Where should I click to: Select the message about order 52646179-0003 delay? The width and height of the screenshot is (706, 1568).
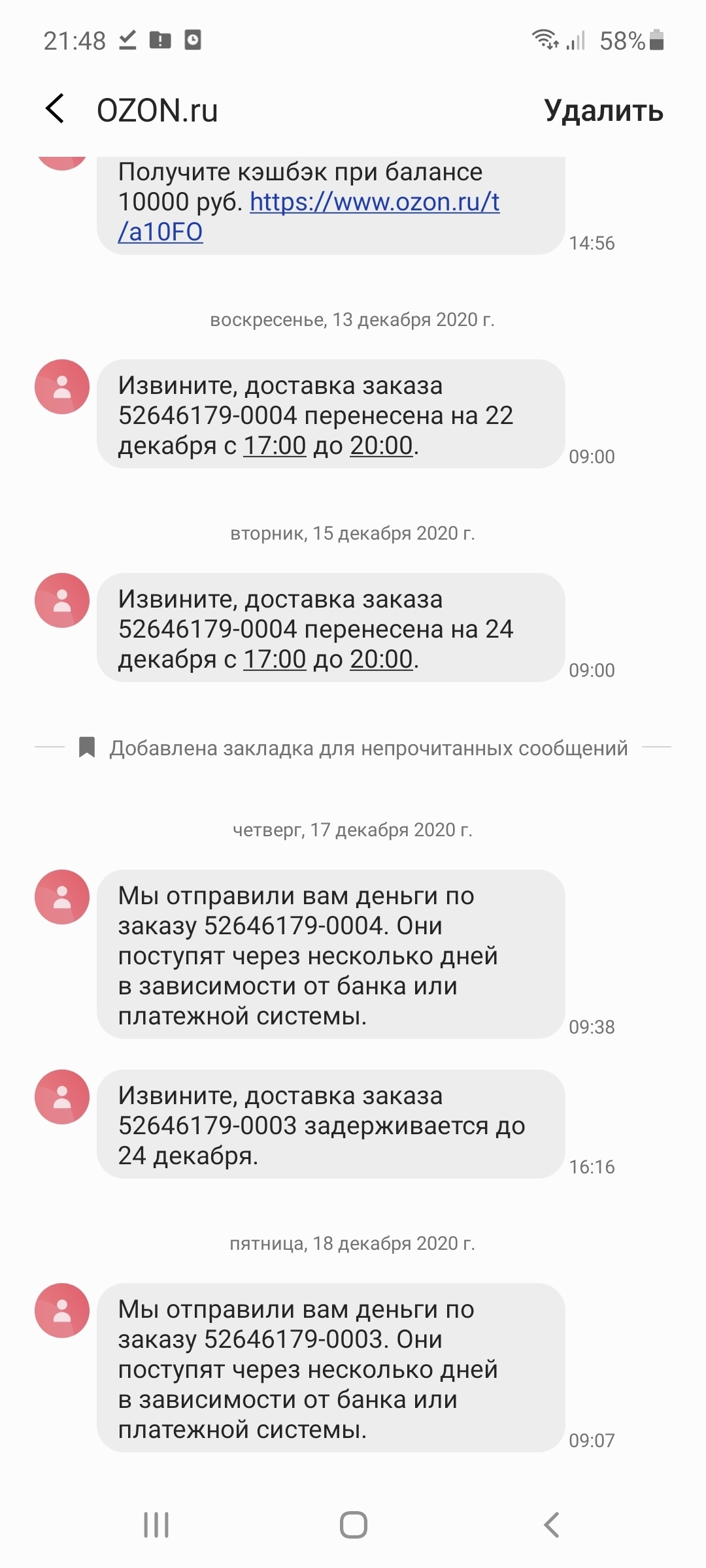330,1125
